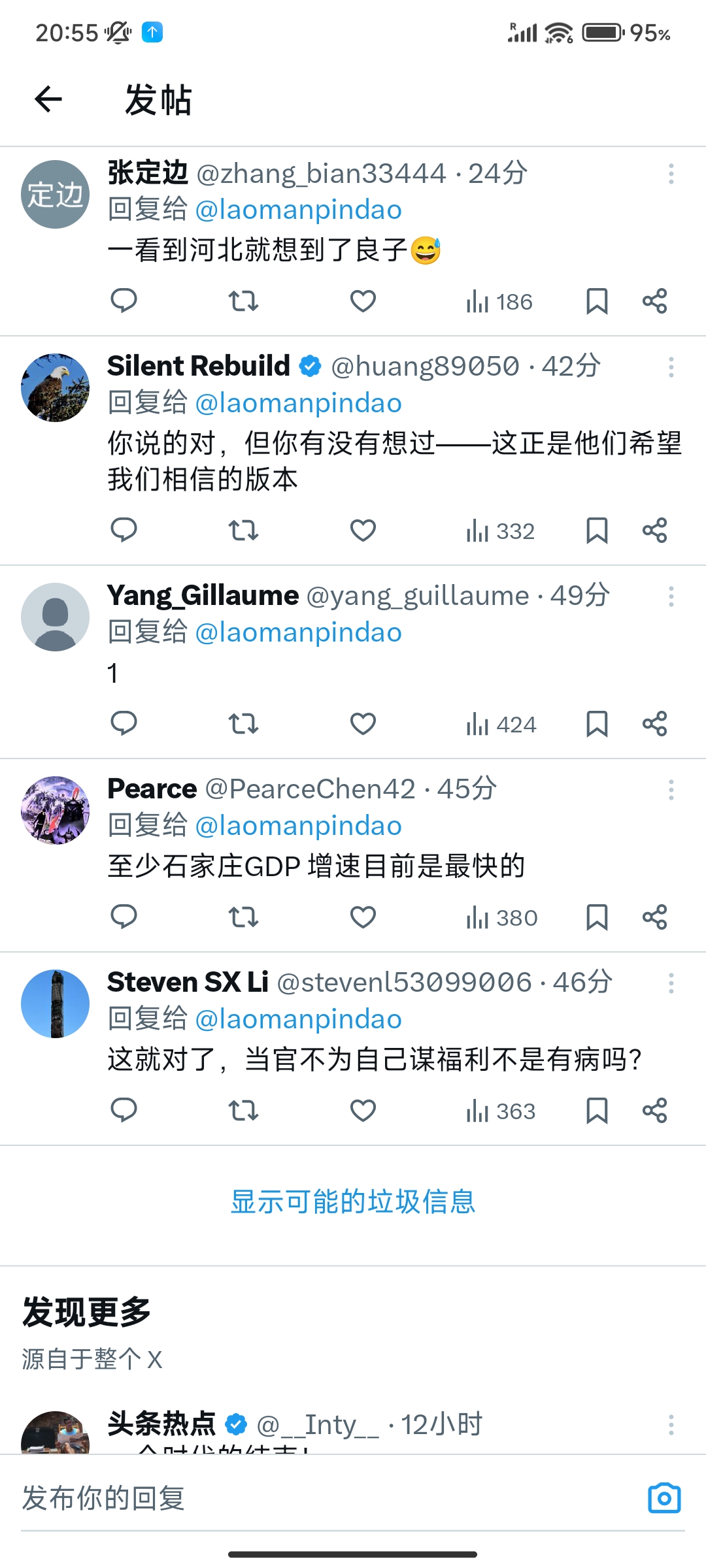Focus the 发布你的回复 reply field
This screenshot has width=706, height=1568.
tap(327, 1498)
